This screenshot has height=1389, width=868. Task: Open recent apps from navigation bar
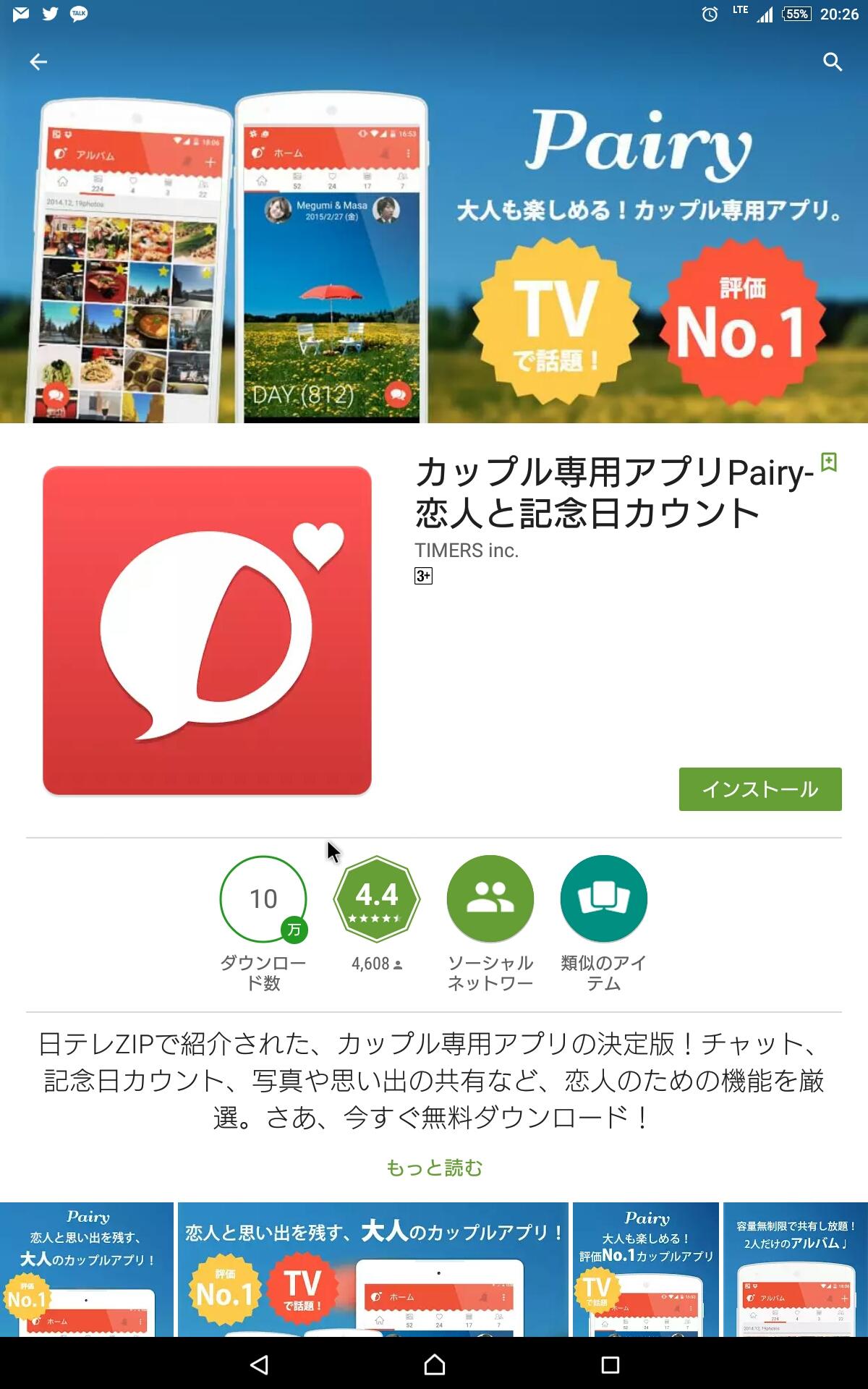(610, 1364)
